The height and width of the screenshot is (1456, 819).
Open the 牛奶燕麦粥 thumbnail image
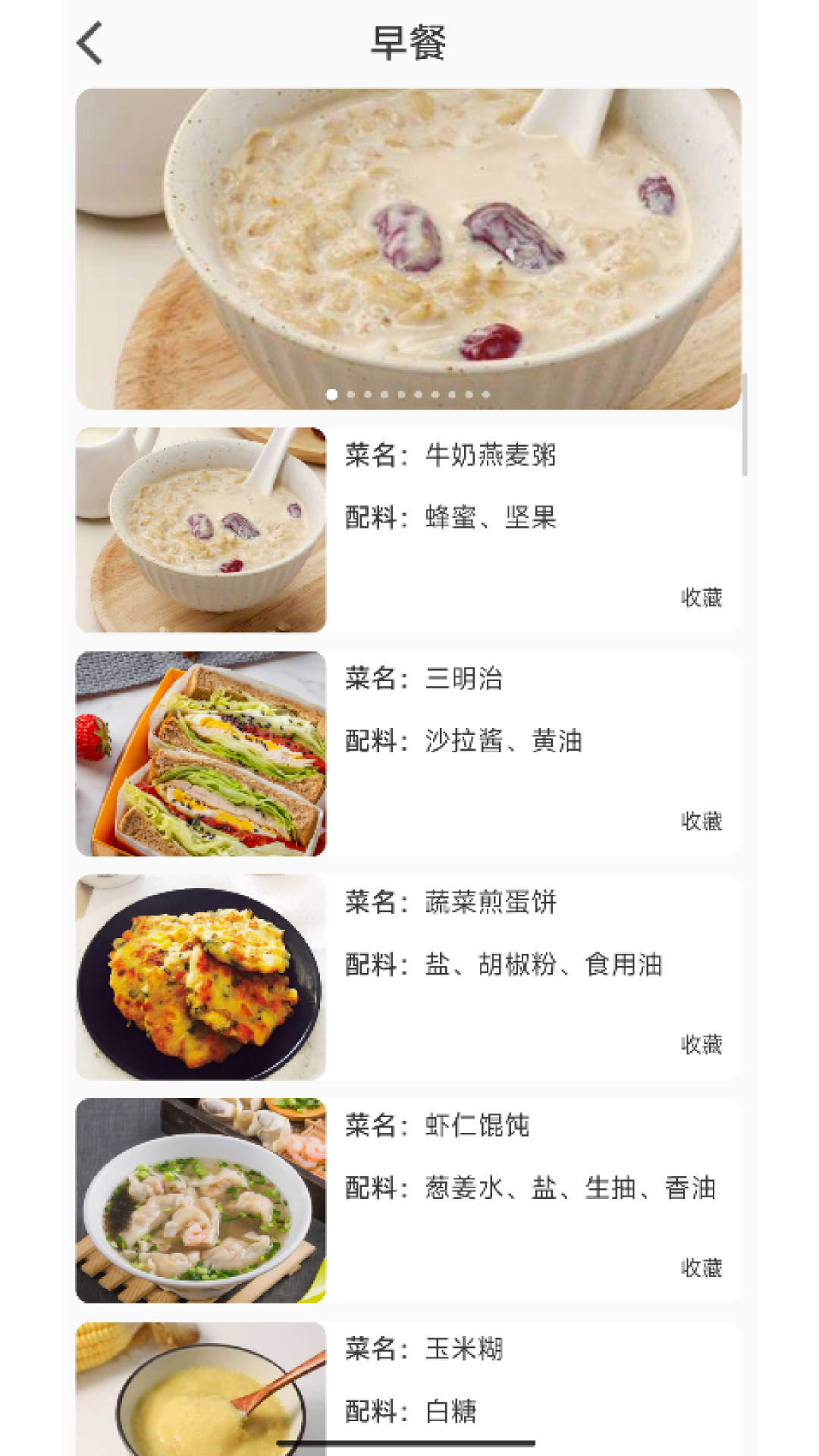200,529
